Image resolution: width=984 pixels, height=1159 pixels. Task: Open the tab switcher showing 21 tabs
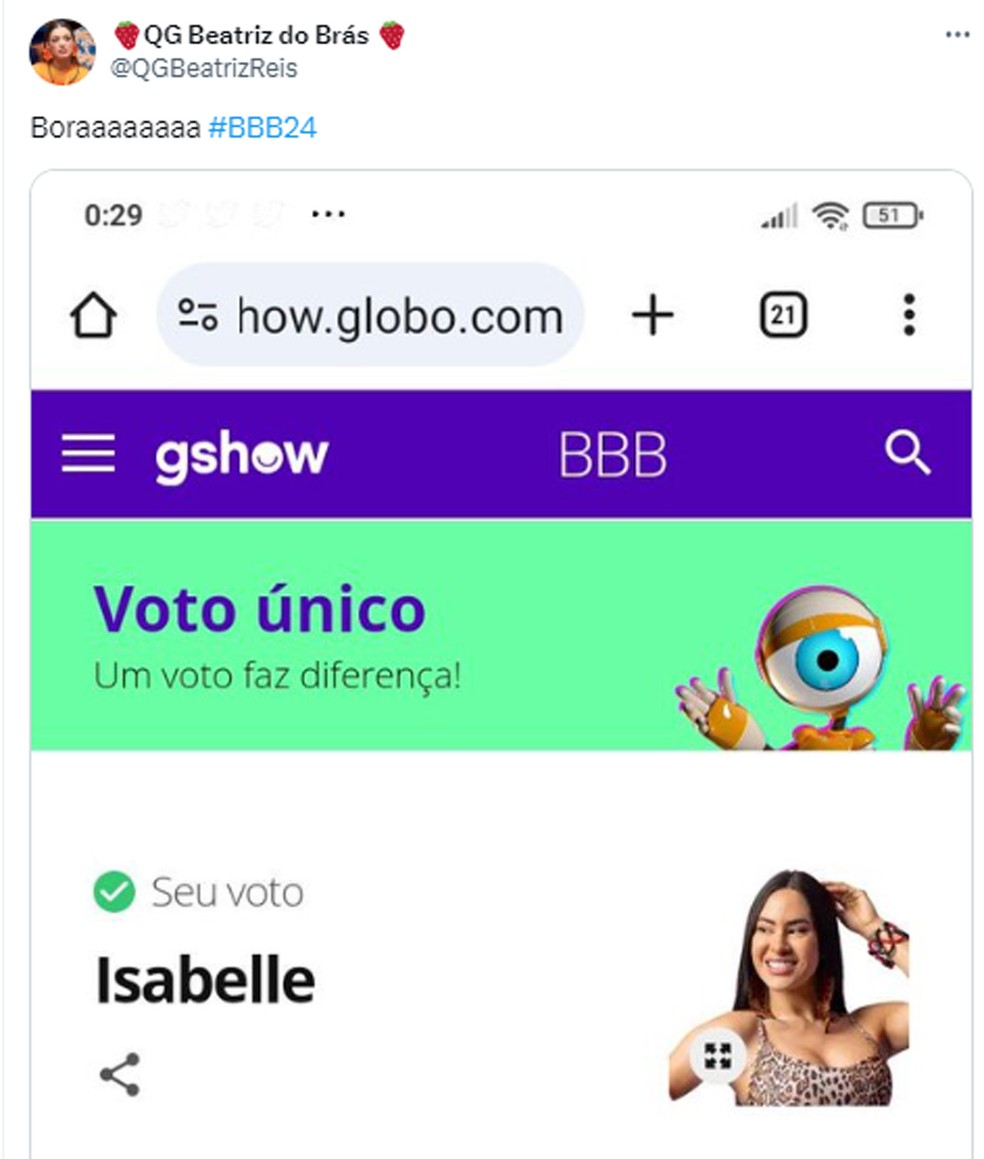(785, 313)
